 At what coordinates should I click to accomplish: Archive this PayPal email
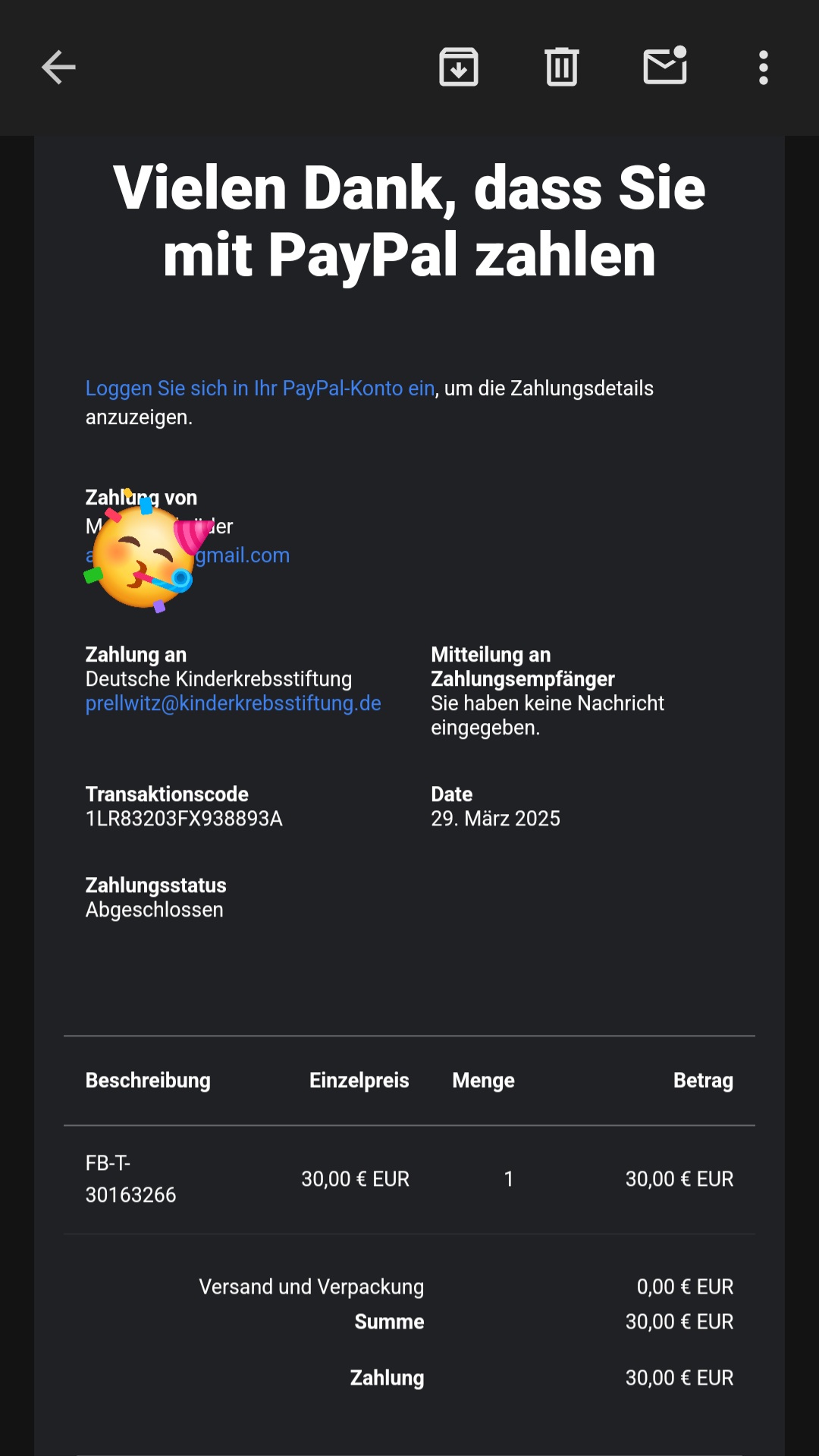click(459, 68)
